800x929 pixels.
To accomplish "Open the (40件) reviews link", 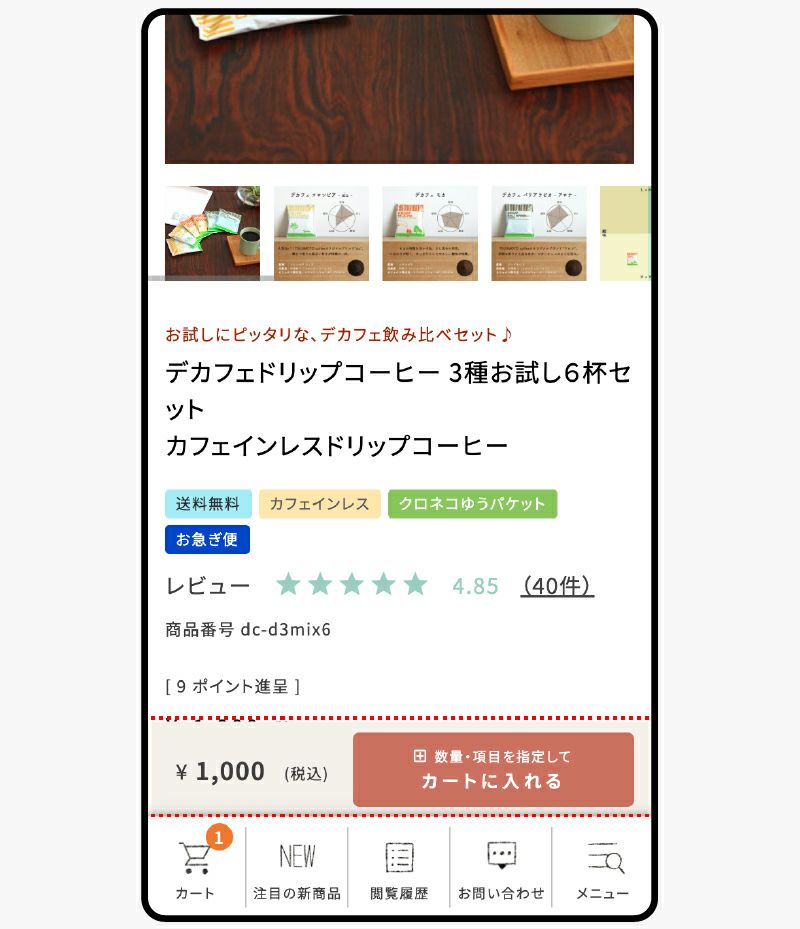I will click(557, 586).
